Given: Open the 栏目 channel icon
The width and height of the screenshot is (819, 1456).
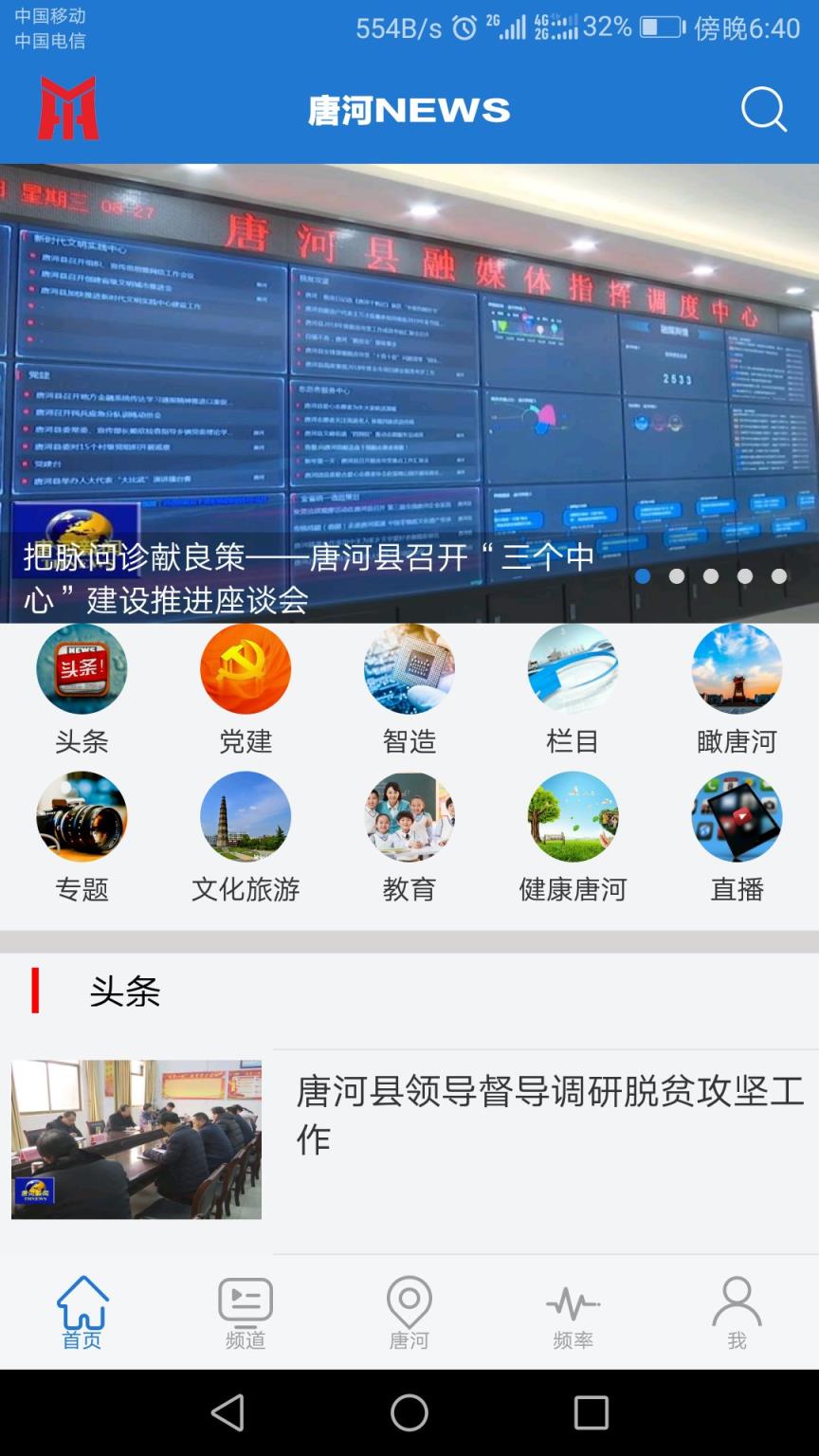Looking at the screenshot, I should point(573,668).
